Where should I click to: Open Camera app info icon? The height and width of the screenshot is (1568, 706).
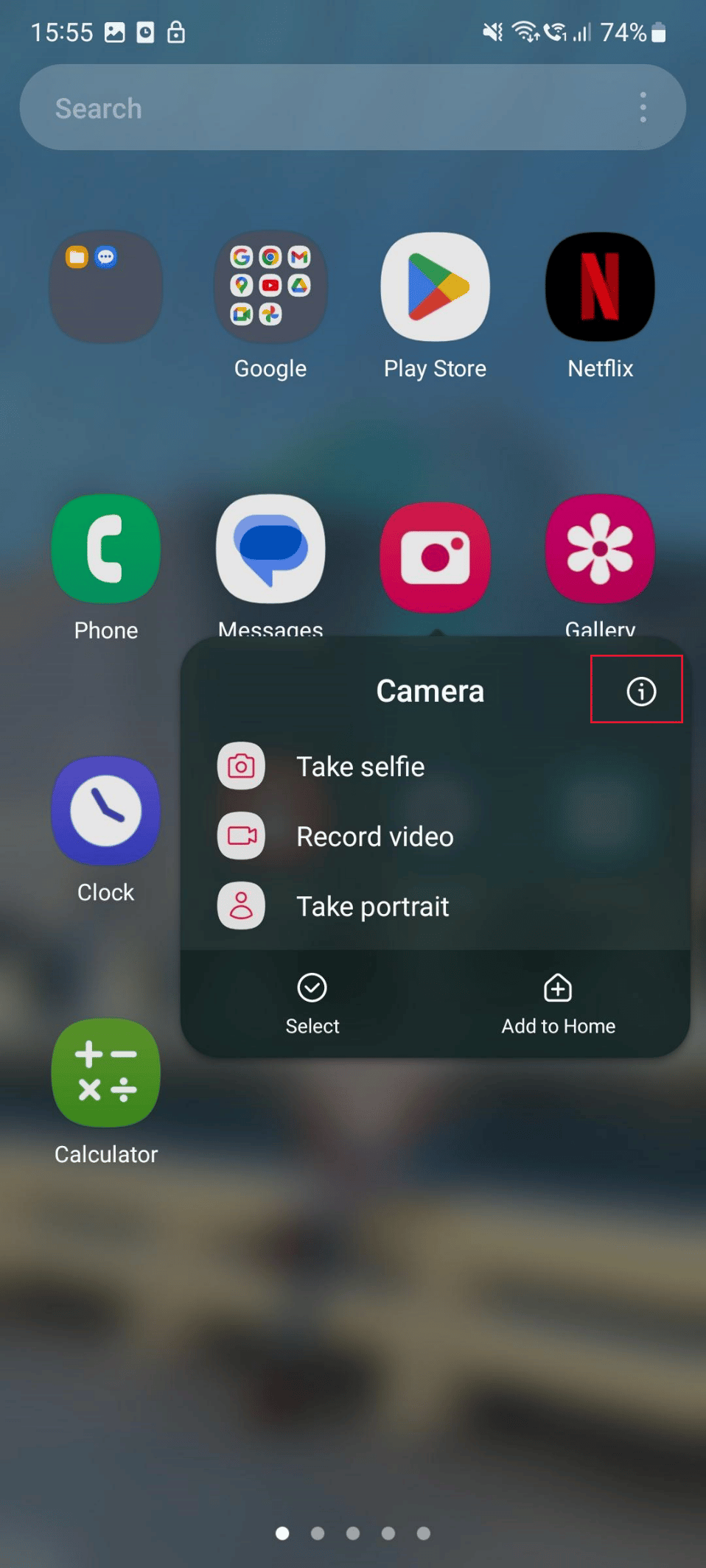(640, 691)
